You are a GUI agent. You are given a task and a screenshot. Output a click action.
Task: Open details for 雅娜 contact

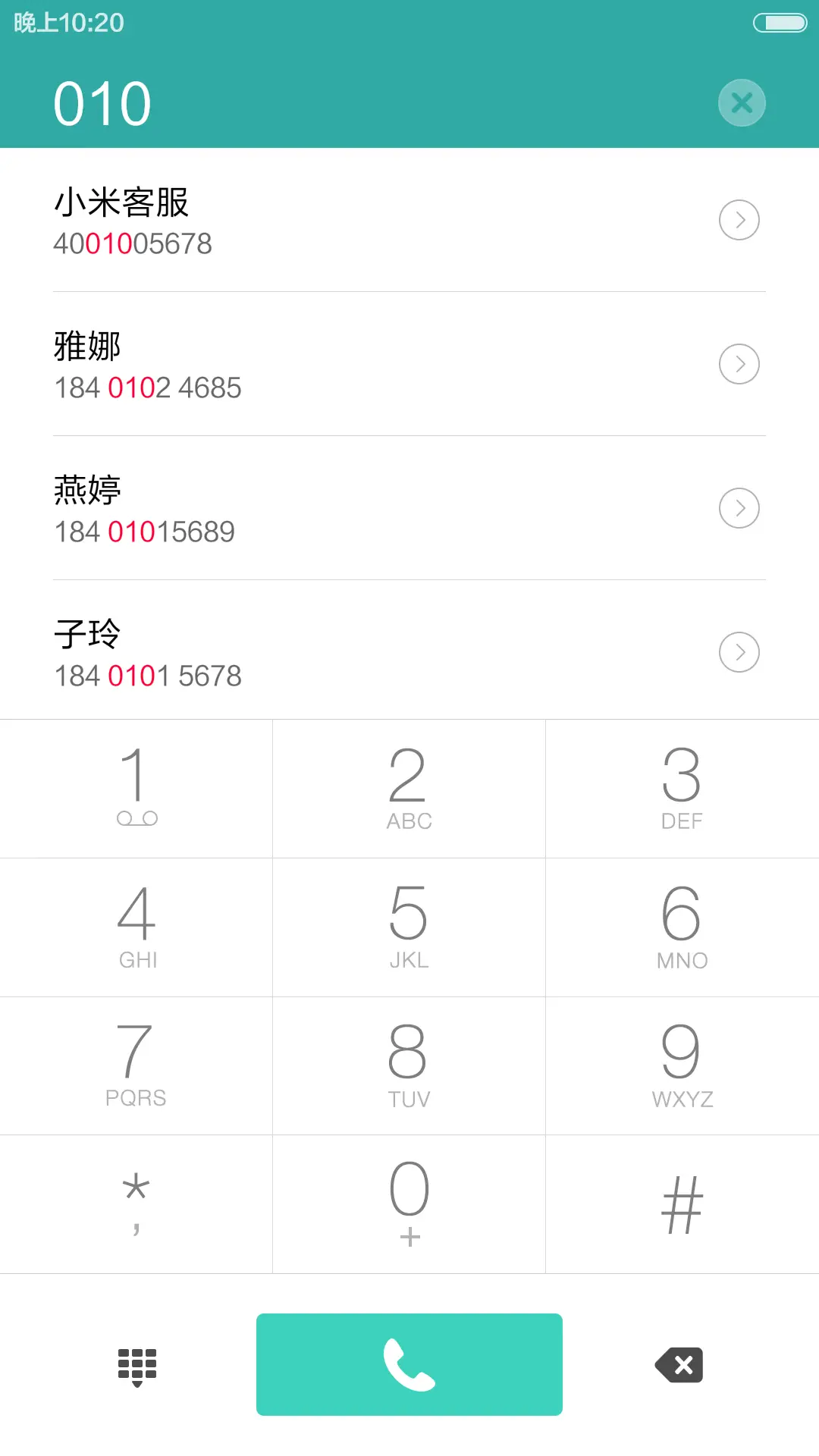click(739, 364)
